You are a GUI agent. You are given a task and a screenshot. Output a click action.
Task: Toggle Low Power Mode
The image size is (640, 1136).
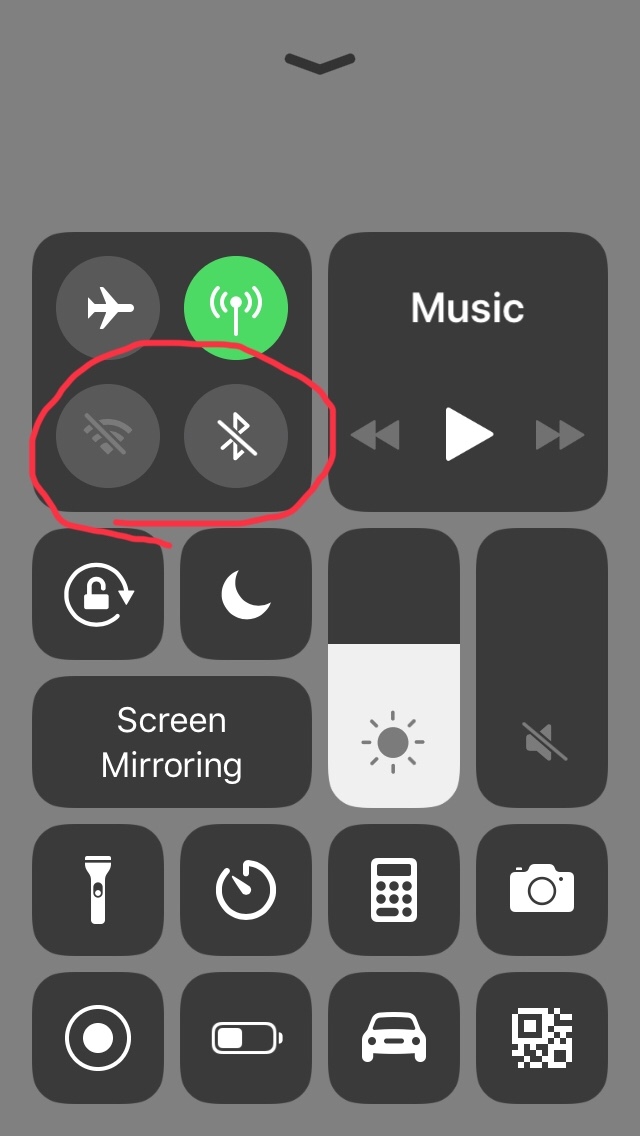point(246,1038)
